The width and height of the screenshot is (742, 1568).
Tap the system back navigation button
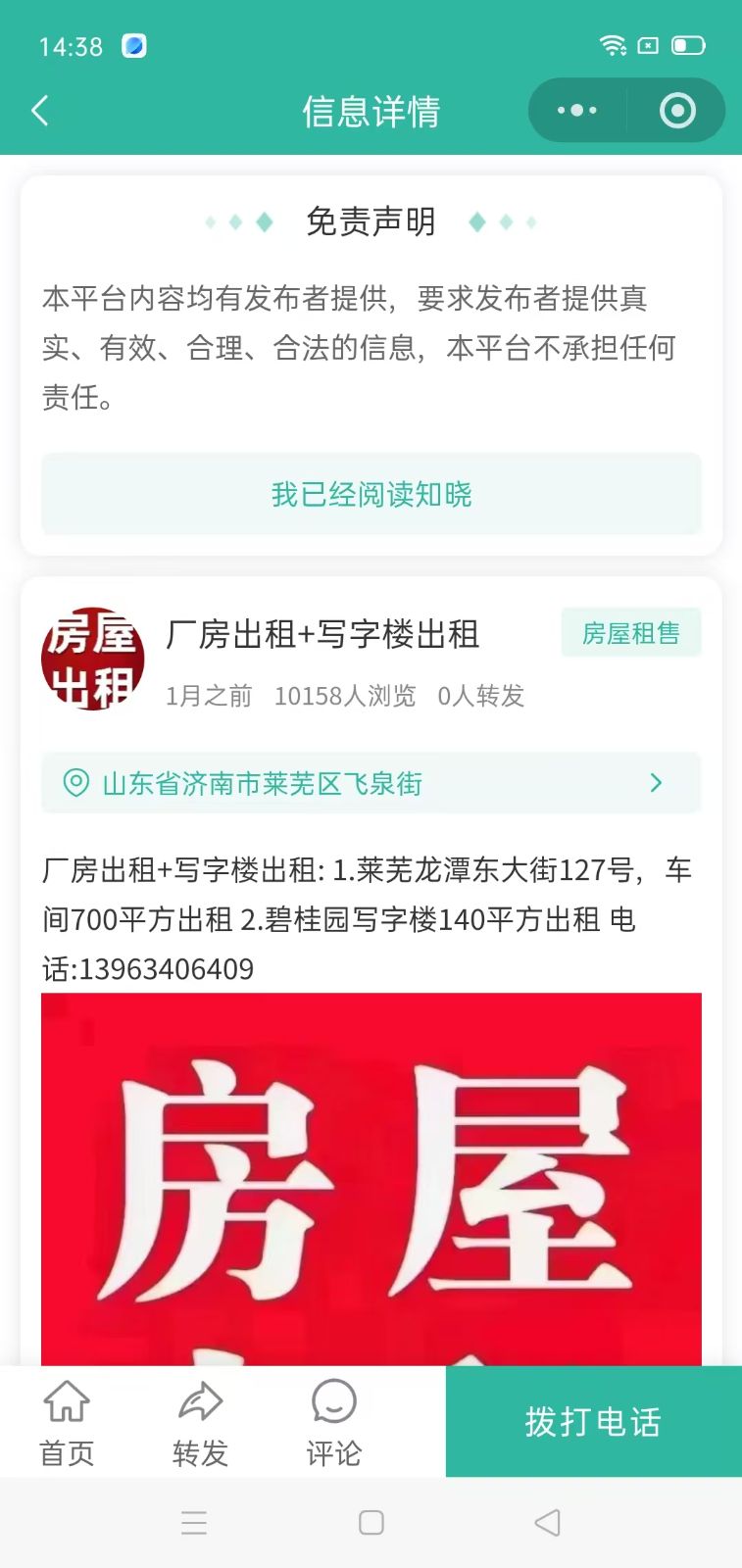[x=547, y=1522]
